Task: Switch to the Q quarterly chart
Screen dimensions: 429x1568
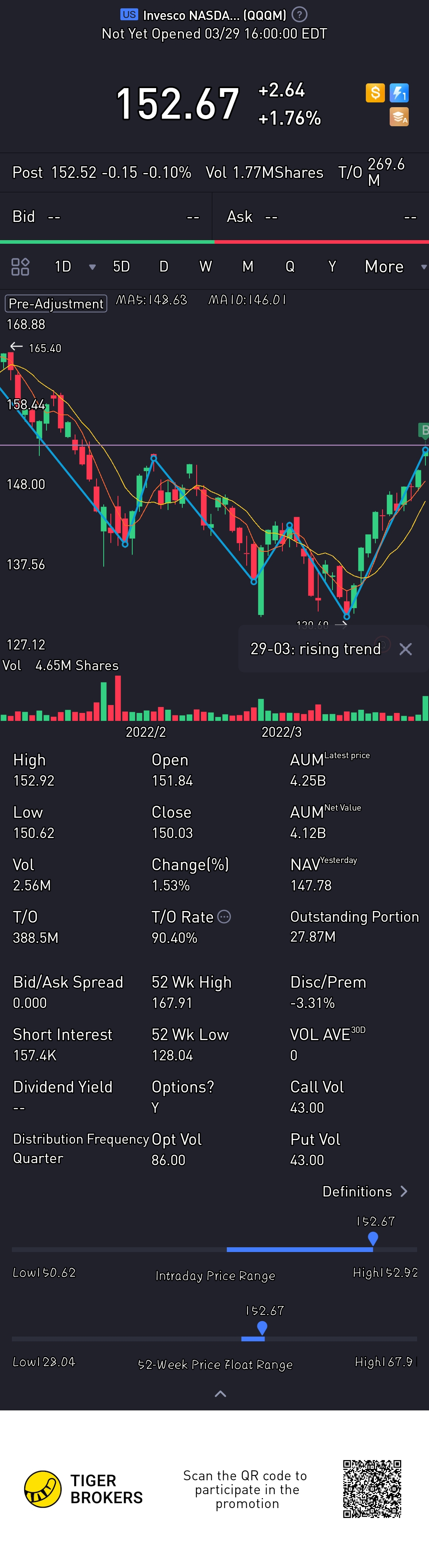Action: [290, 267]
